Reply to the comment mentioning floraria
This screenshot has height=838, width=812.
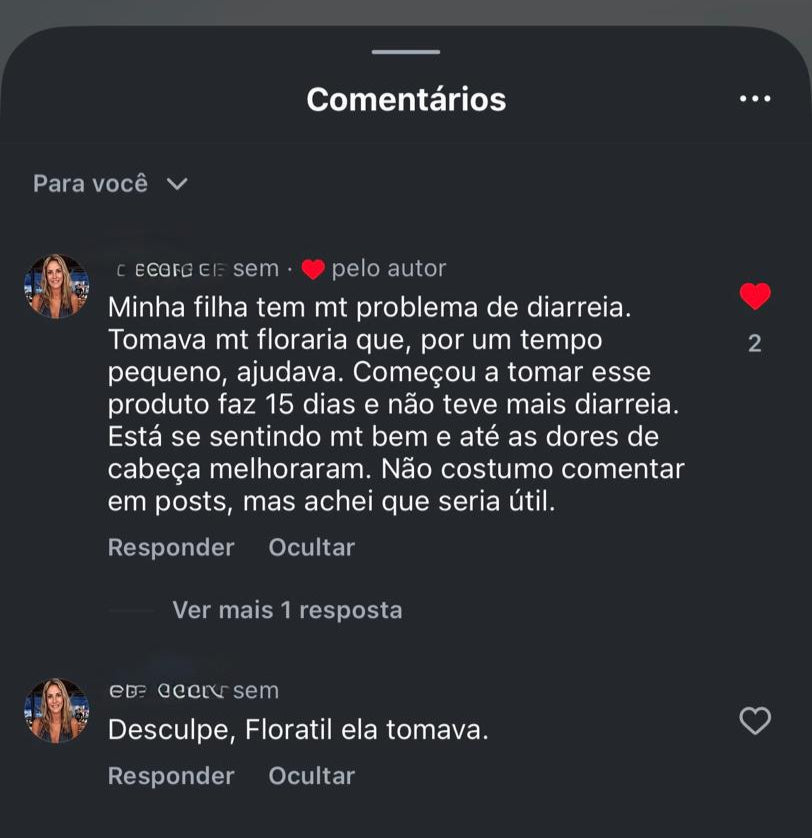(x=170, y=547)
